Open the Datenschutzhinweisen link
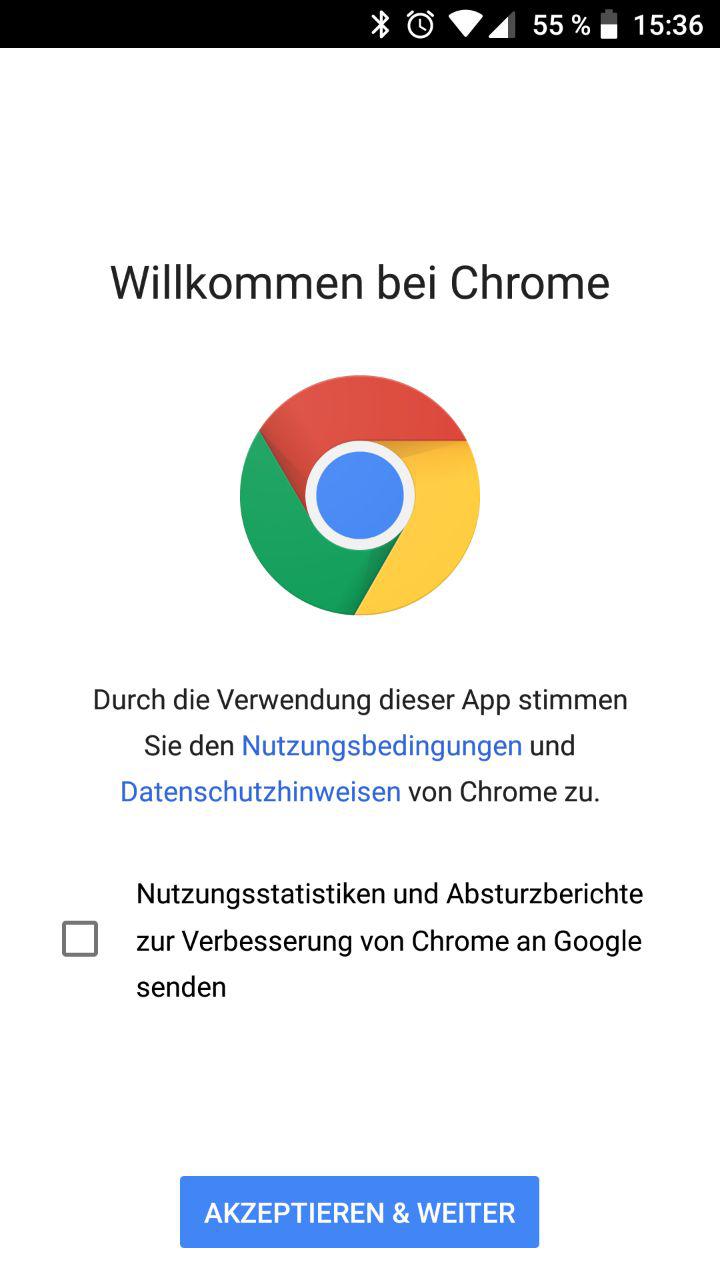This screenshot has height=1280, width=720. click(260, 792)
